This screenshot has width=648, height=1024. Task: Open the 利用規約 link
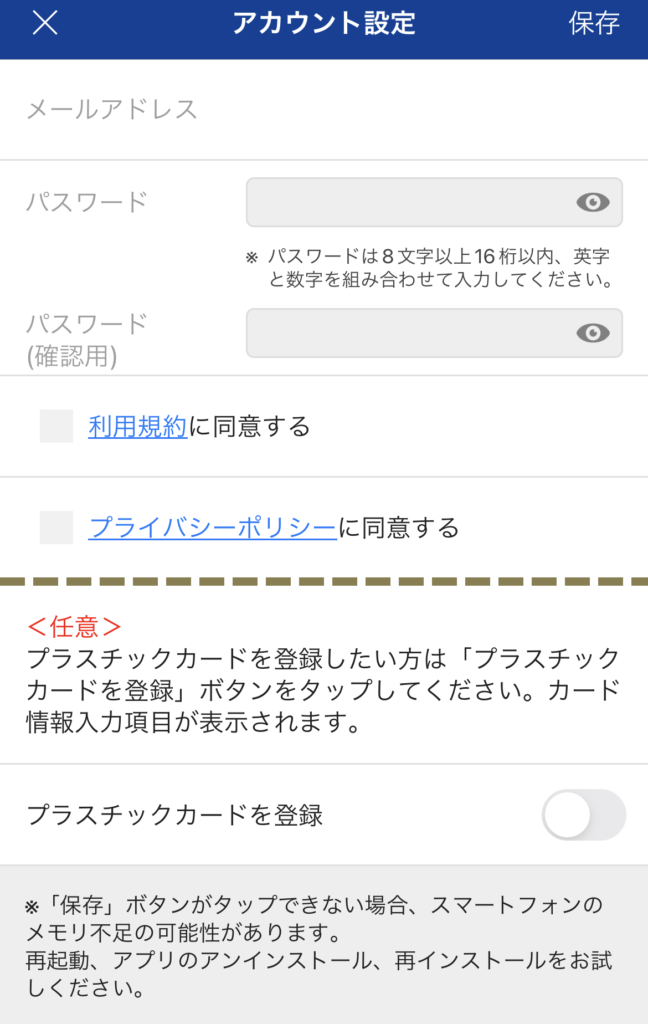137,427
